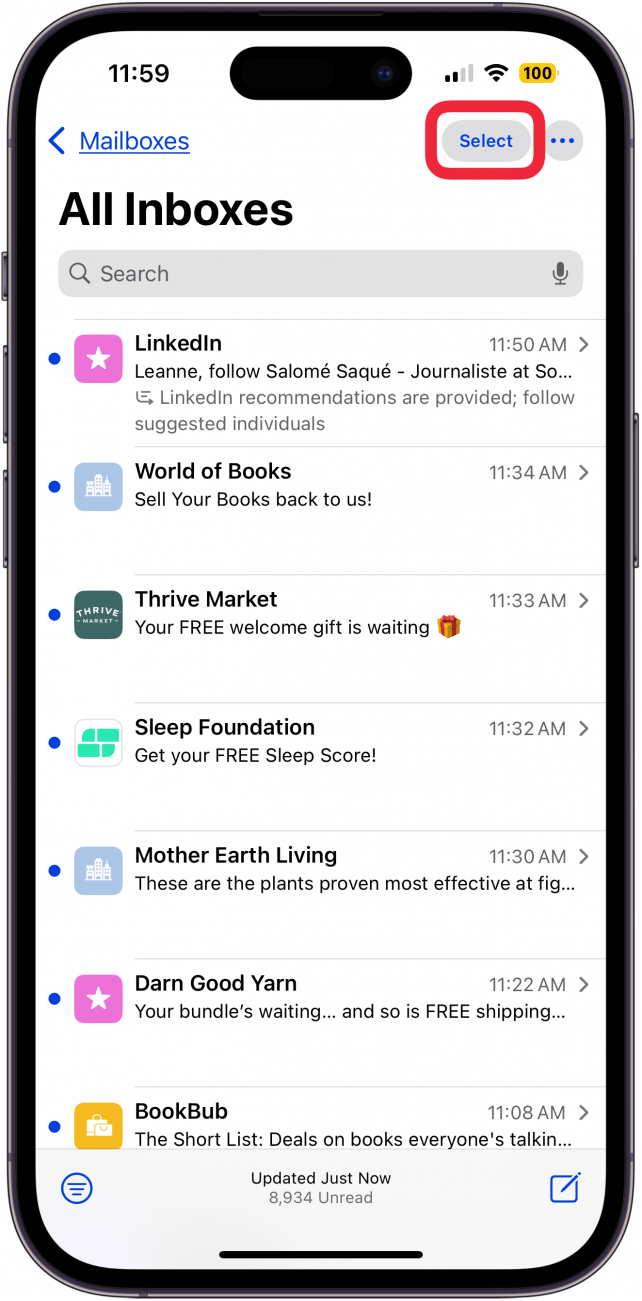The height and width of the screenshot is (1301, 642).
Task: Start voice dictation in search
Action: point(560,274)
